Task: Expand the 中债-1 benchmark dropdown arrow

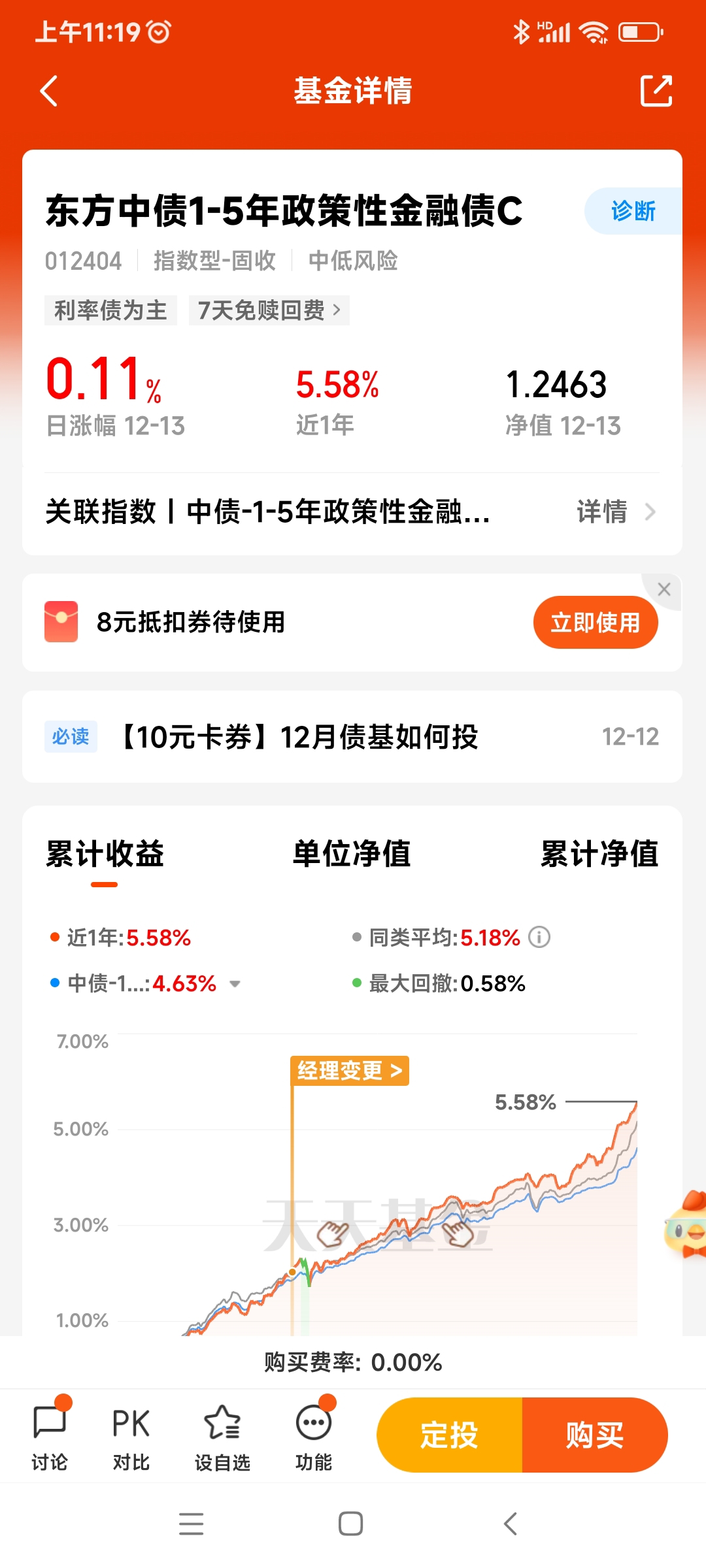Action: [235, 983]
